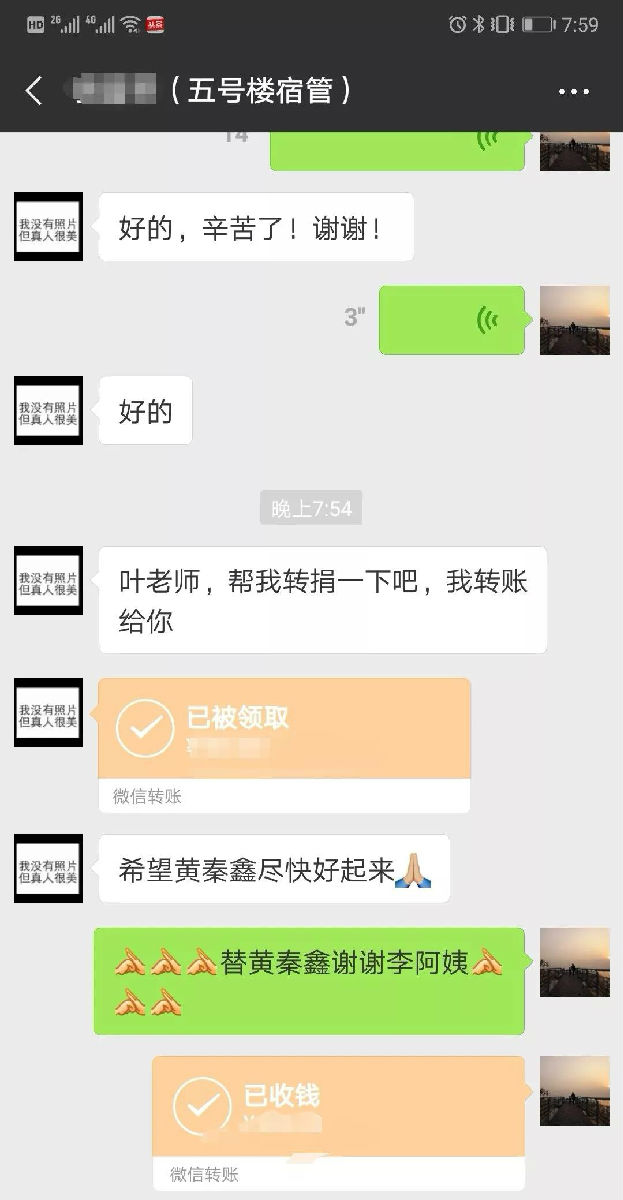View profile from avatar beside 好的，辛苦了！谢谢！
Viewport: 623px width, 1200px height.
[x=48, y=227]
